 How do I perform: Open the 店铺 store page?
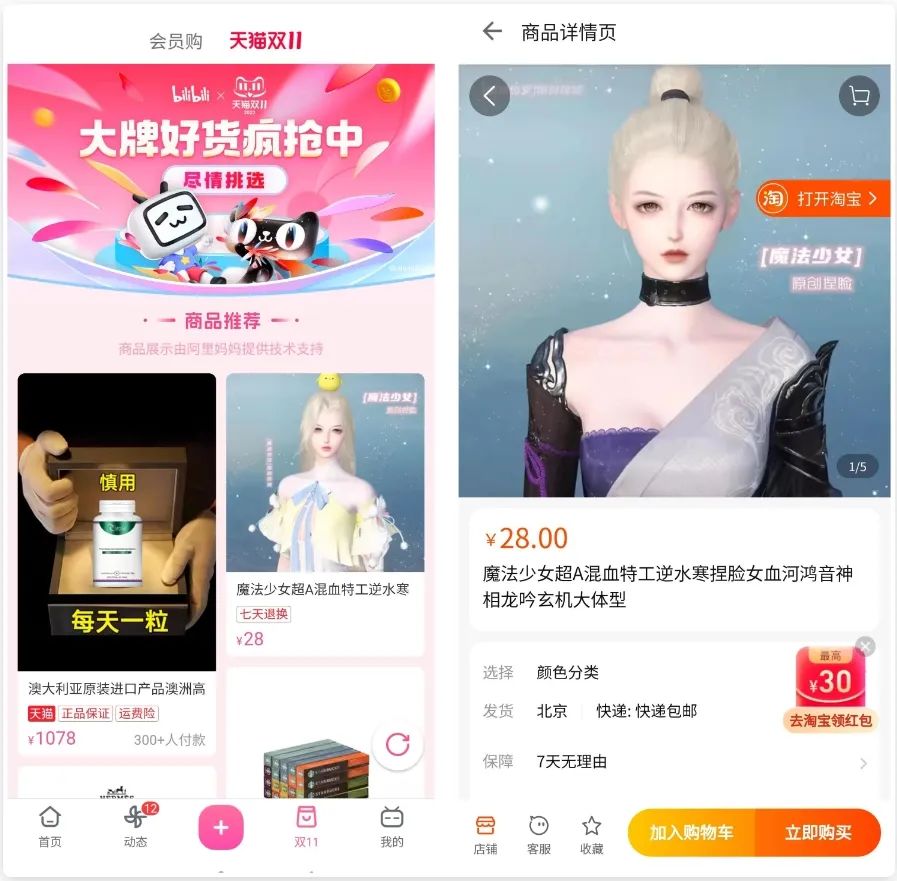coord(485,834)
